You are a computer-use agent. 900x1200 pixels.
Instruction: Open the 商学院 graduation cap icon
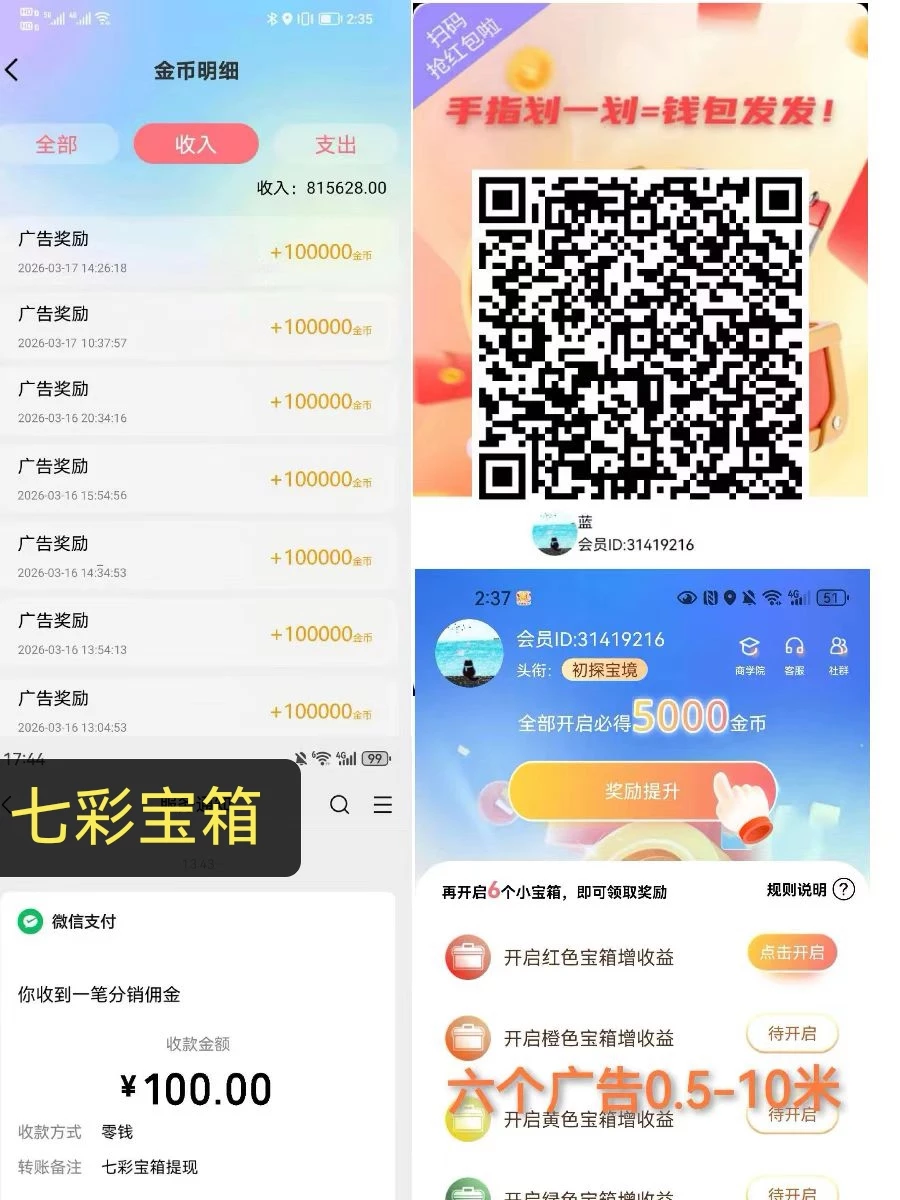pos(749,648)
